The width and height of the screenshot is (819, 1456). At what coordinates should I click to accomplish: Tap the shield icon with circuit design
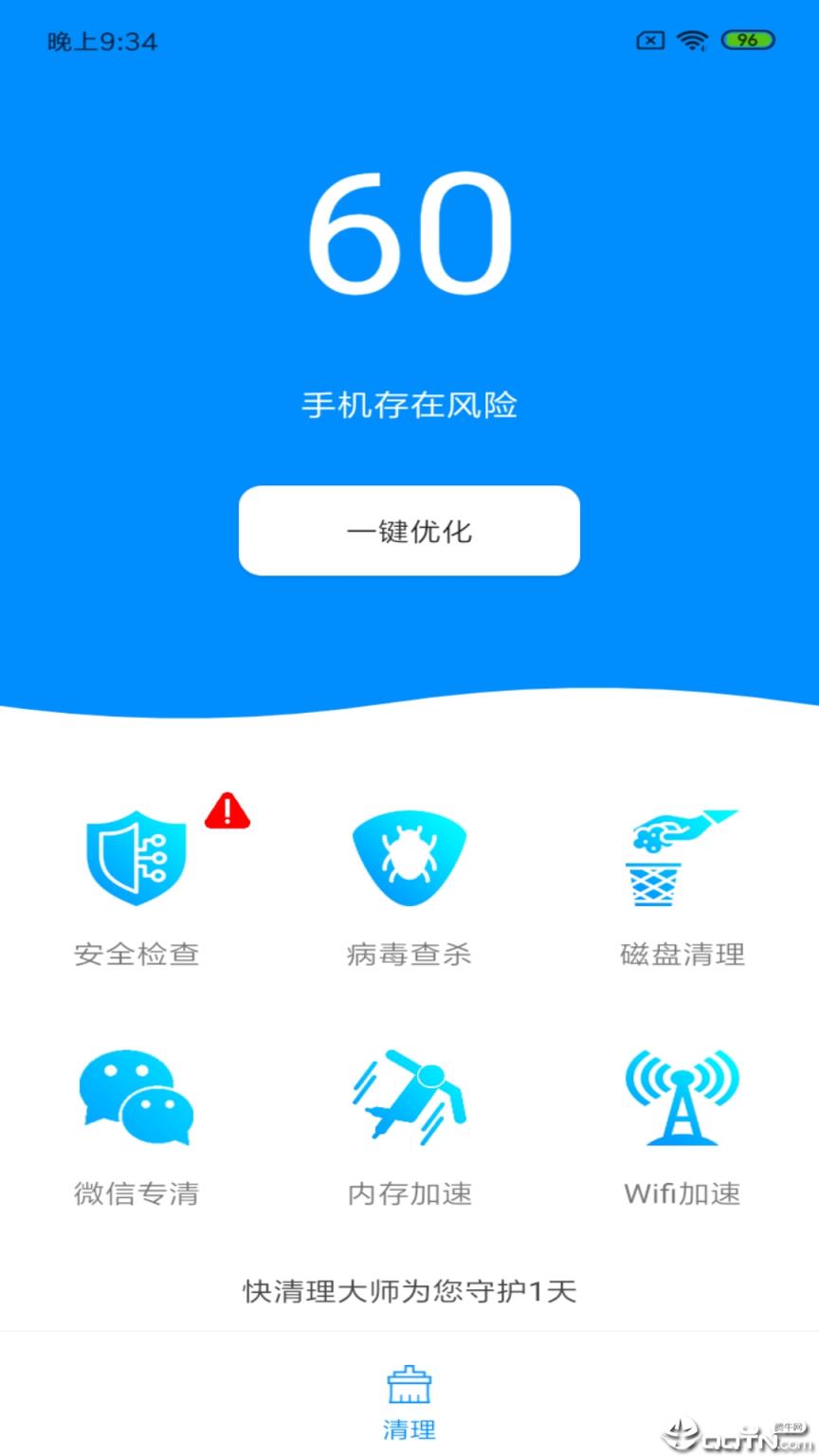click(136, 858)
